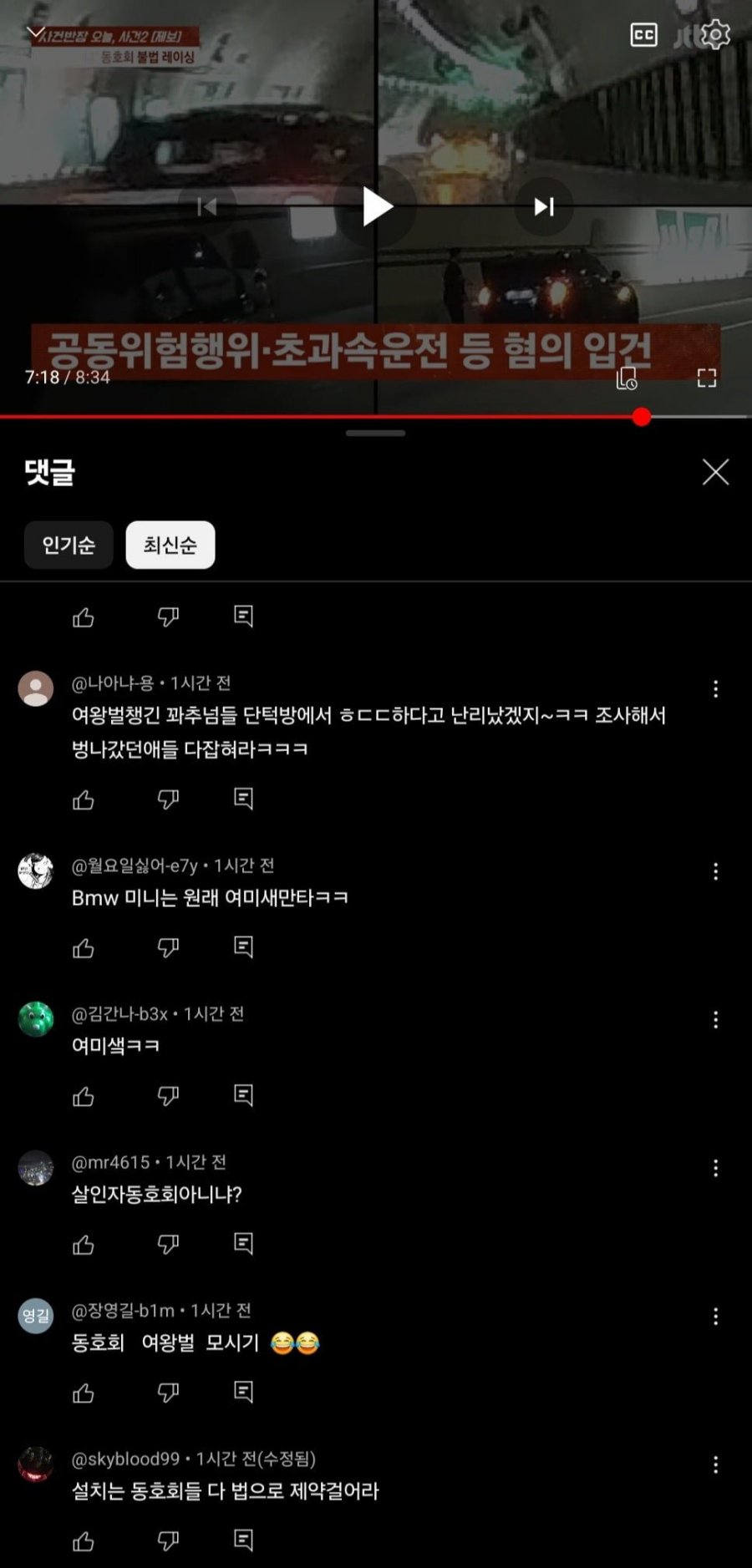
Task: Open options menu for @mr4615's comment
Action: point(715,1168)
